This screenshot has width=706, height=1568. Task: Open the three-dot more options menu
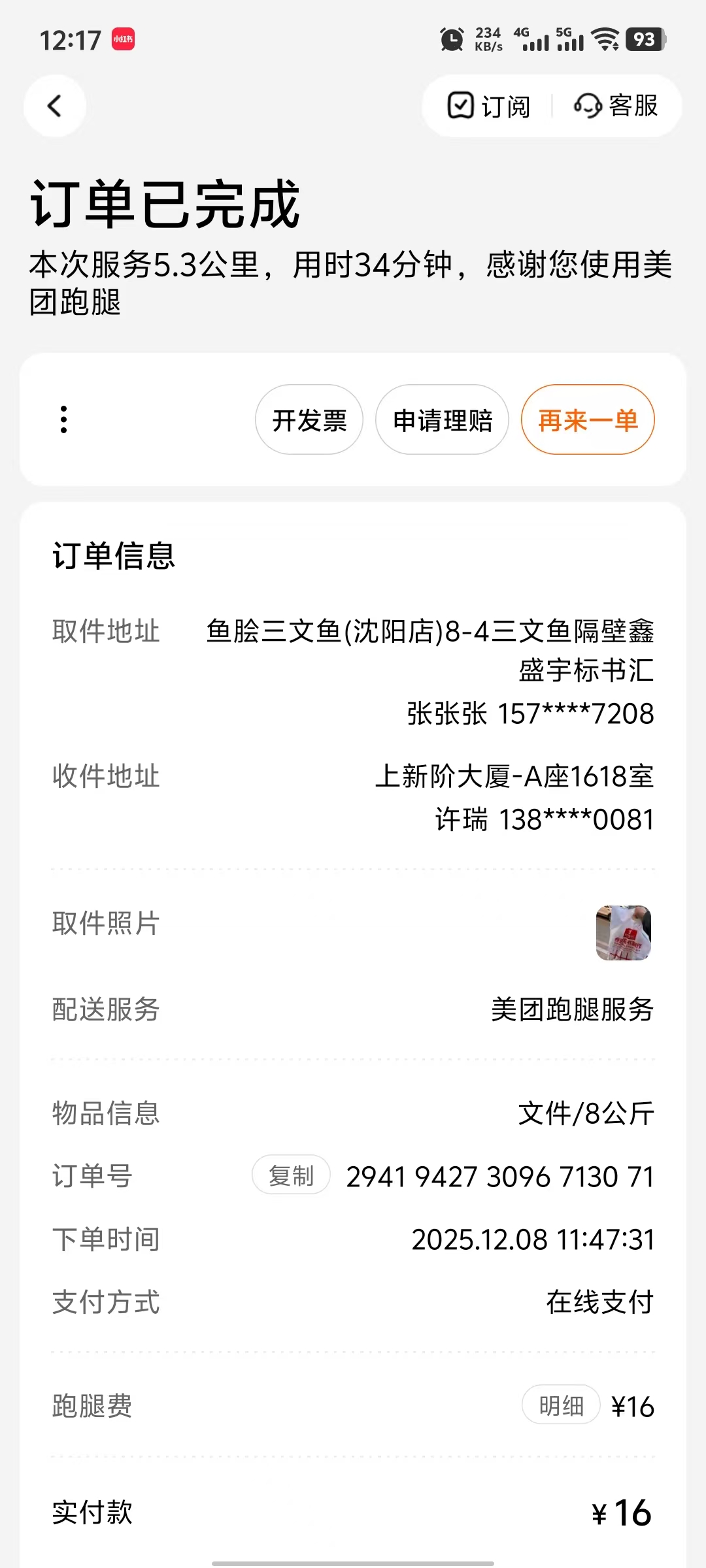tap(63, 419)
